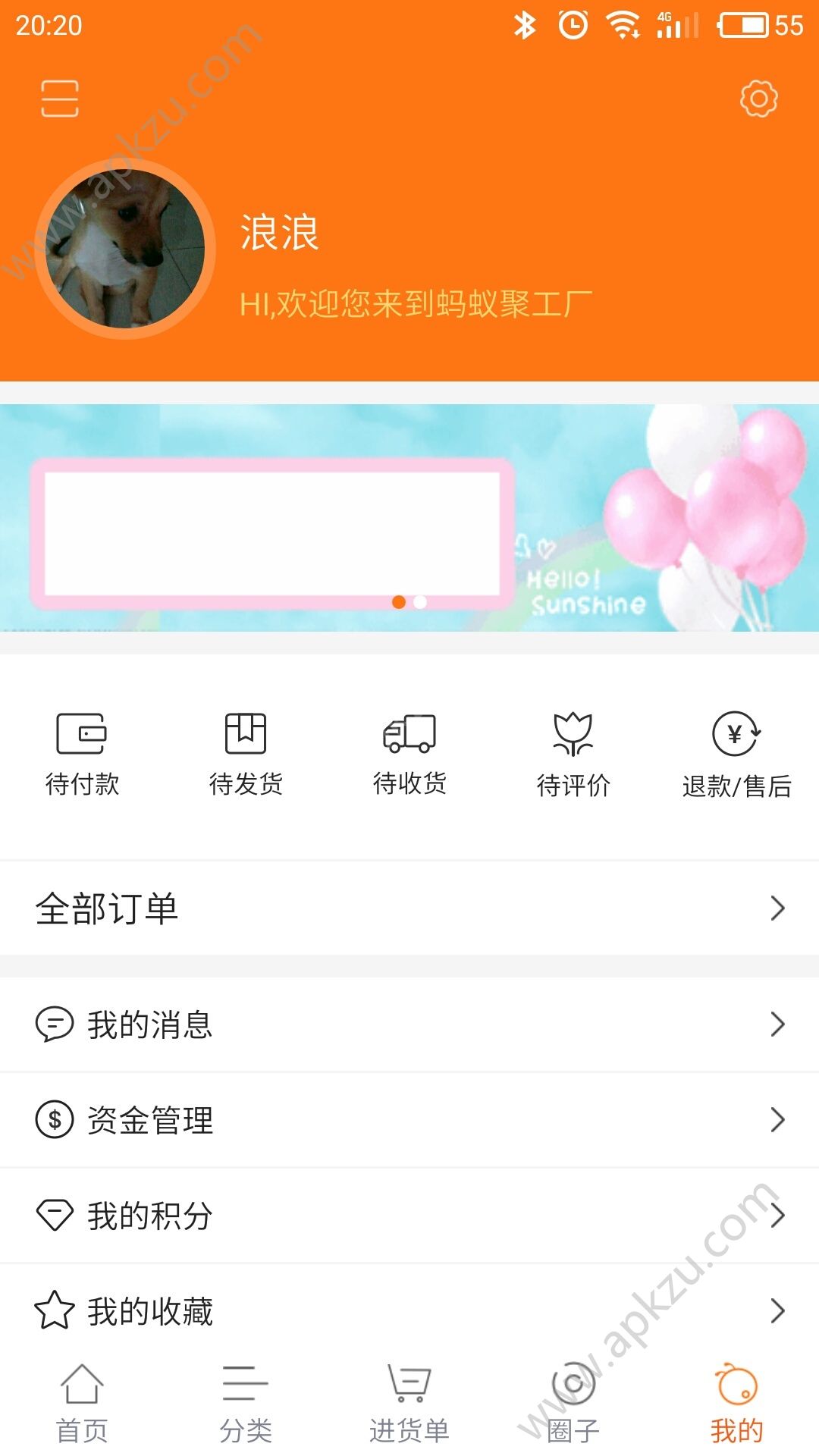Select the 资金管理 dollar icon
Image resolution: width=819 pixels, height=1456 pixels.
pos(54,1119)
